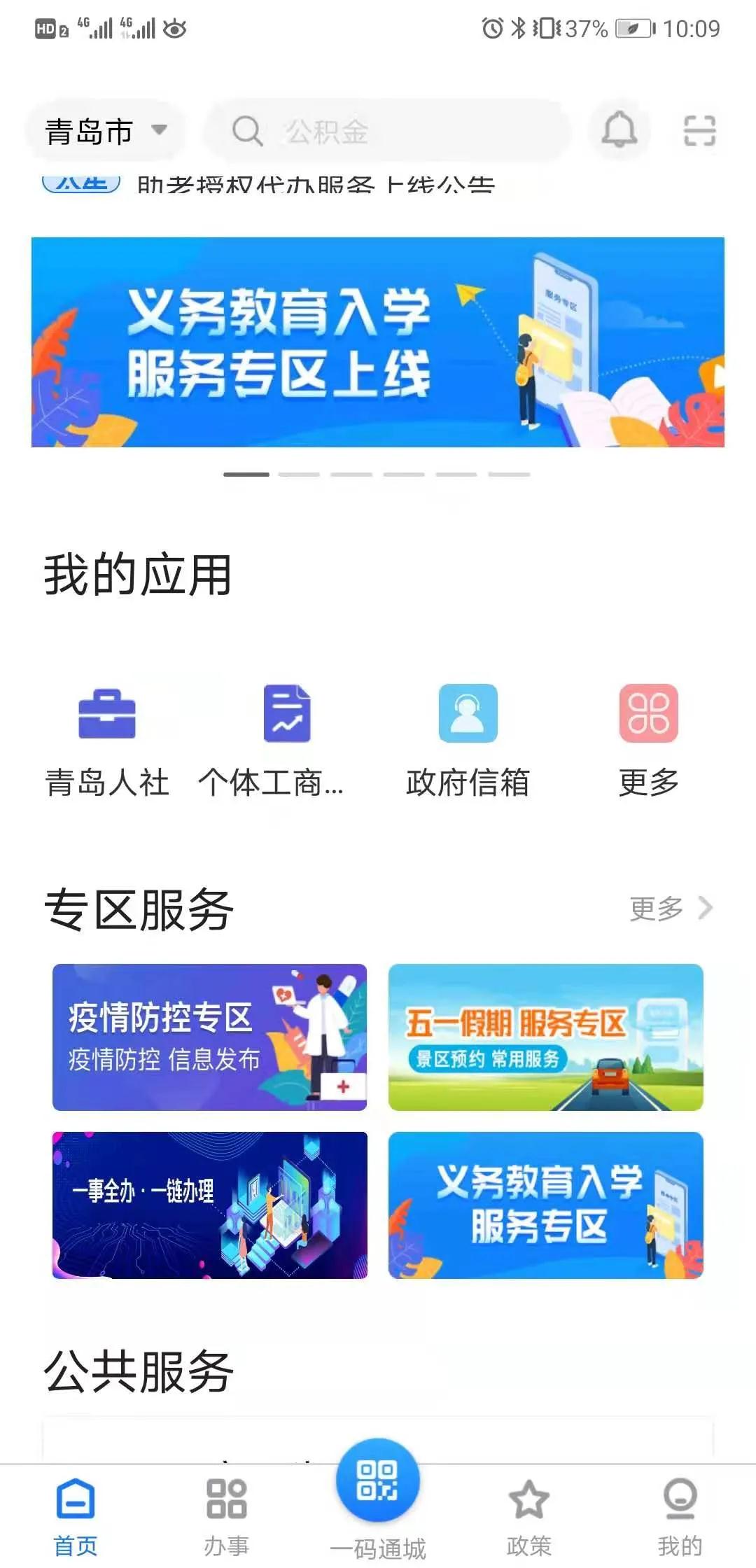Tap the 公积金 search input field
Image resolution: width=756 pixels, height=1568 pixels.
click(389, 130)
